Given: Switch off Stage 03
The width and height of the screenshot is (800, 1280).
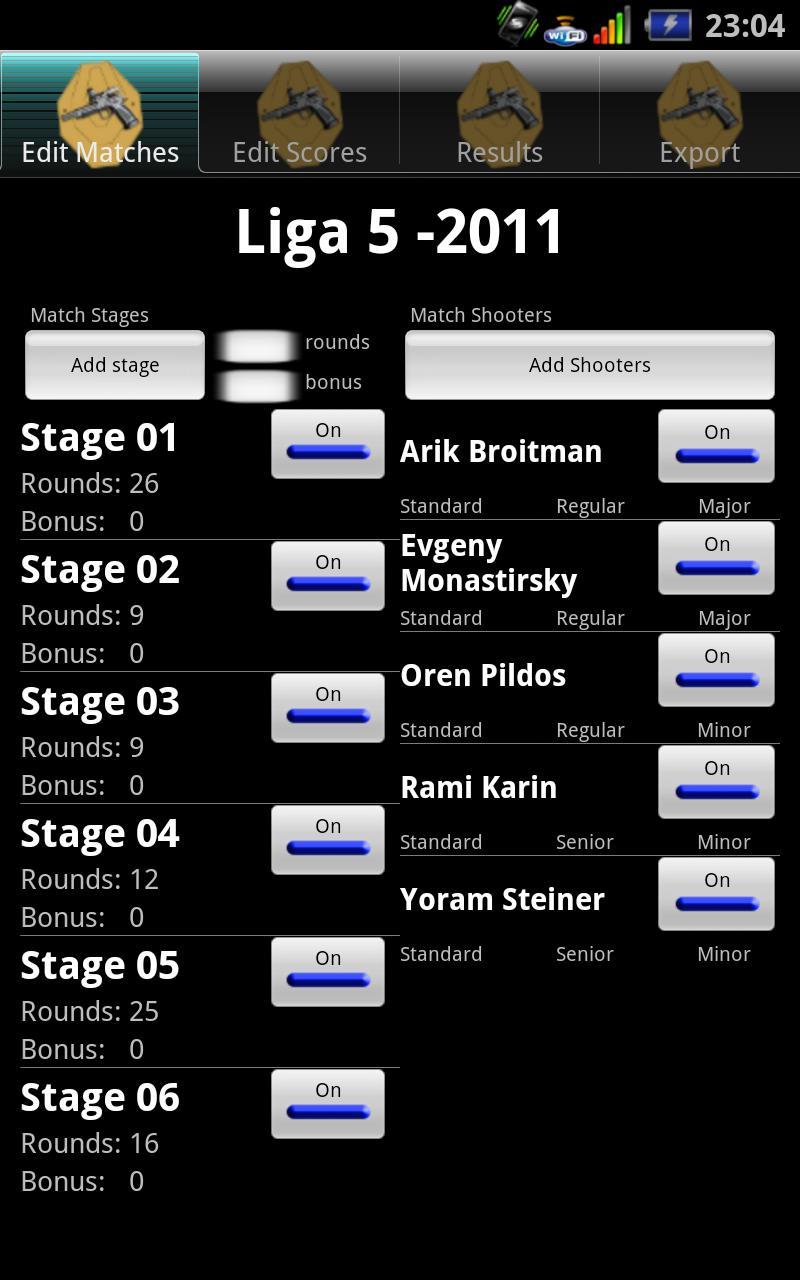Looking at the screenshot, I should coord(328,707).
